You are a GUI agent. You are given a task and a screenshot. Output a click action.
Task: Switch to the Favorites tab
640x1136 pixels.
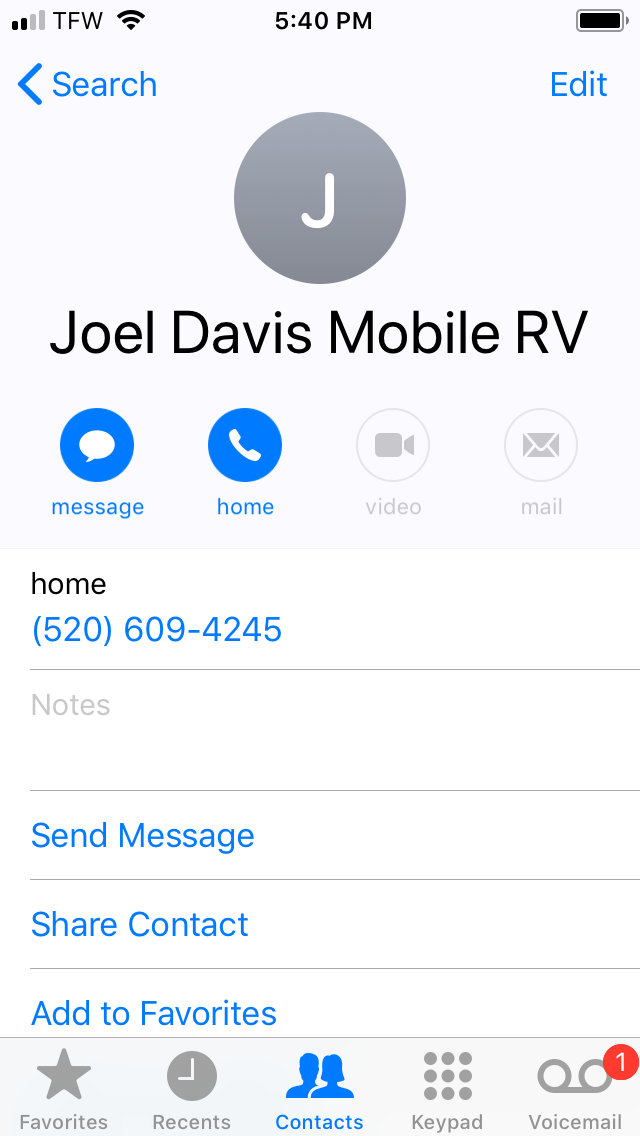pos(64,1090)
